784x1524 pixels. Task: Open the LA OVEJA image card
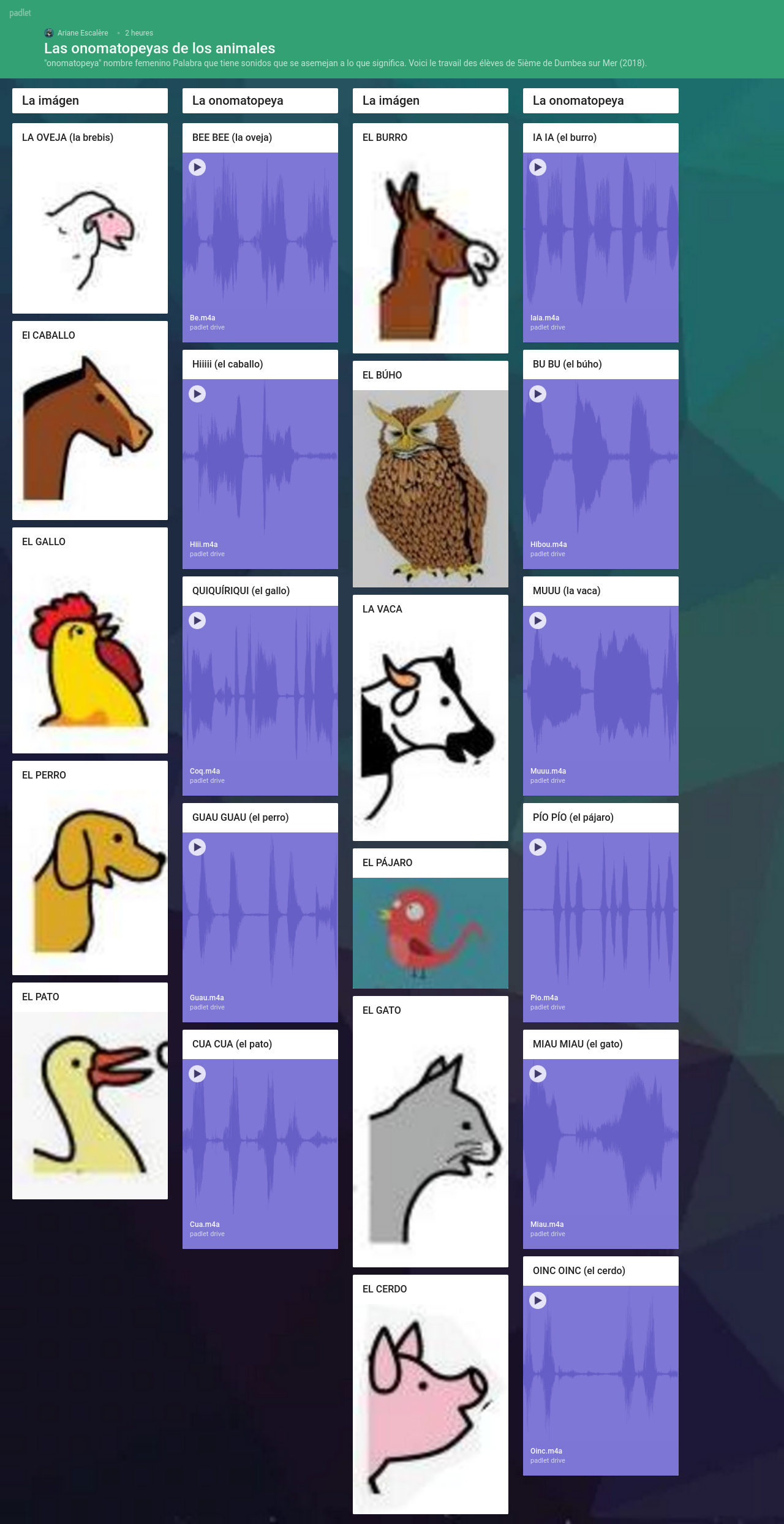[x=90, y=219]
